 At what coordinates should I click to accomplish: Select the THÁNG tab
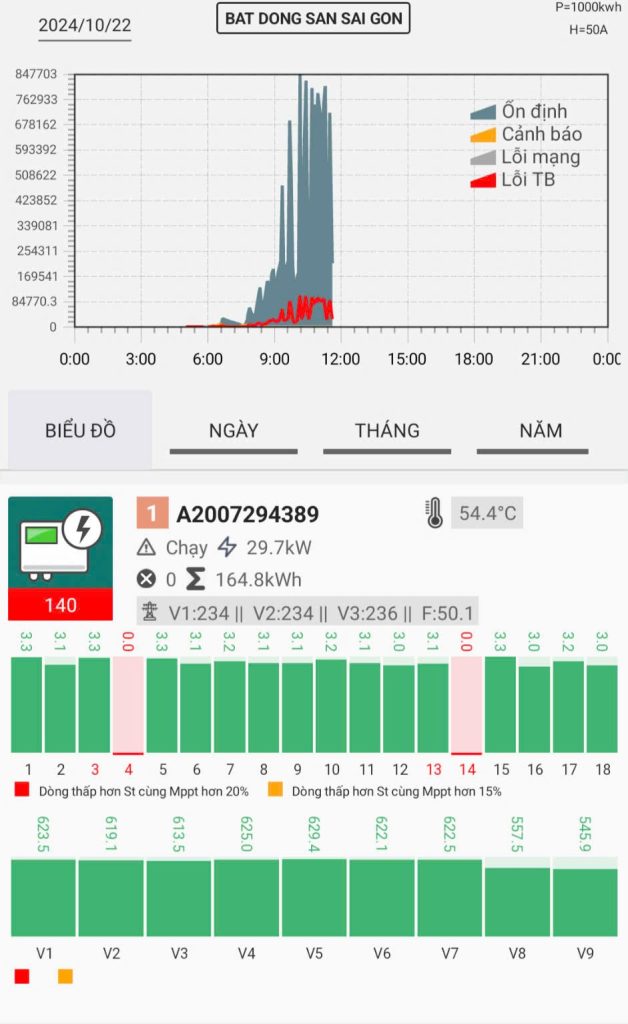point(387,431)
